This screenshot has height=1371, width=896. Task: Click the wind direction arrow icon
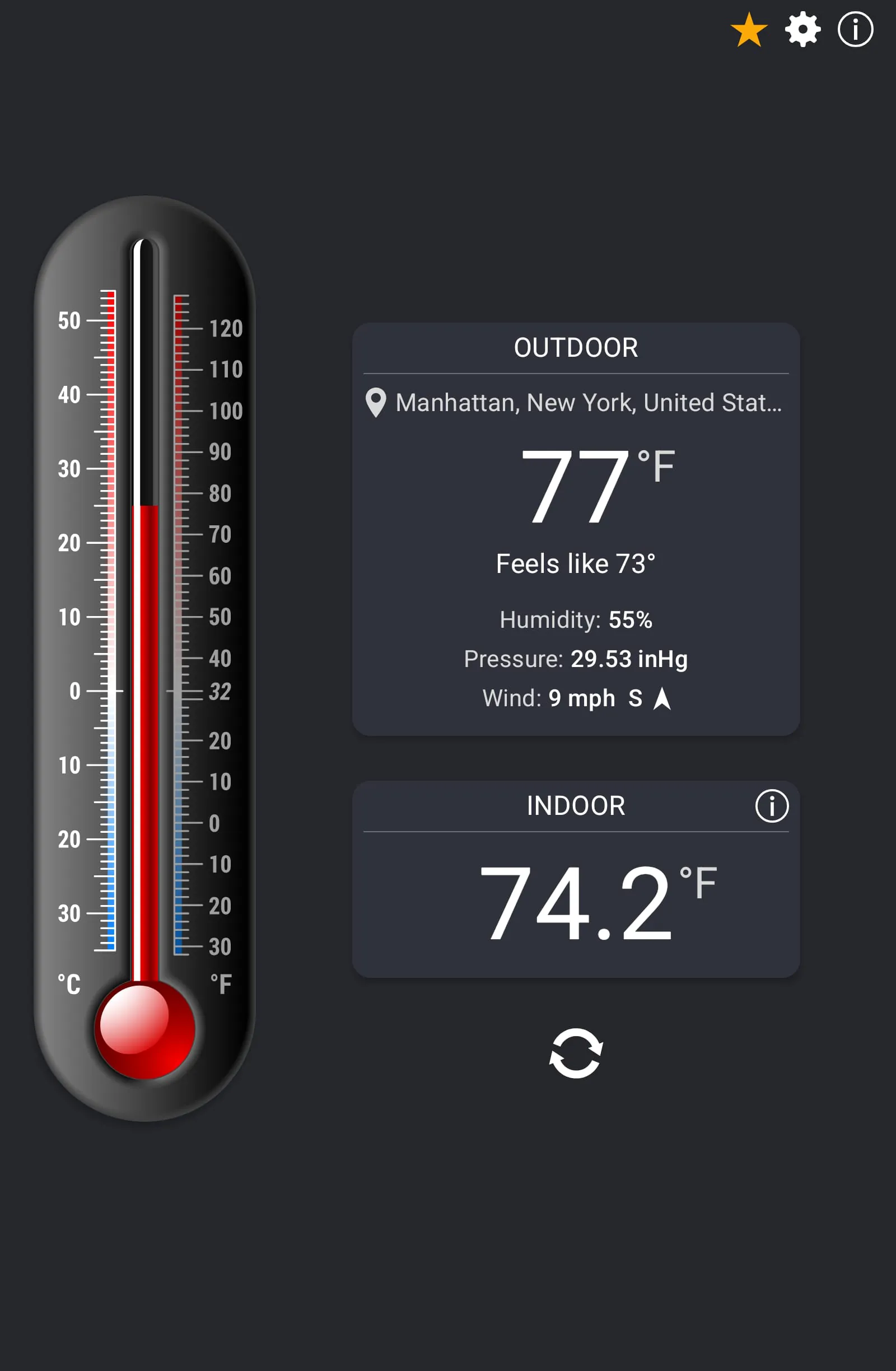662,698
